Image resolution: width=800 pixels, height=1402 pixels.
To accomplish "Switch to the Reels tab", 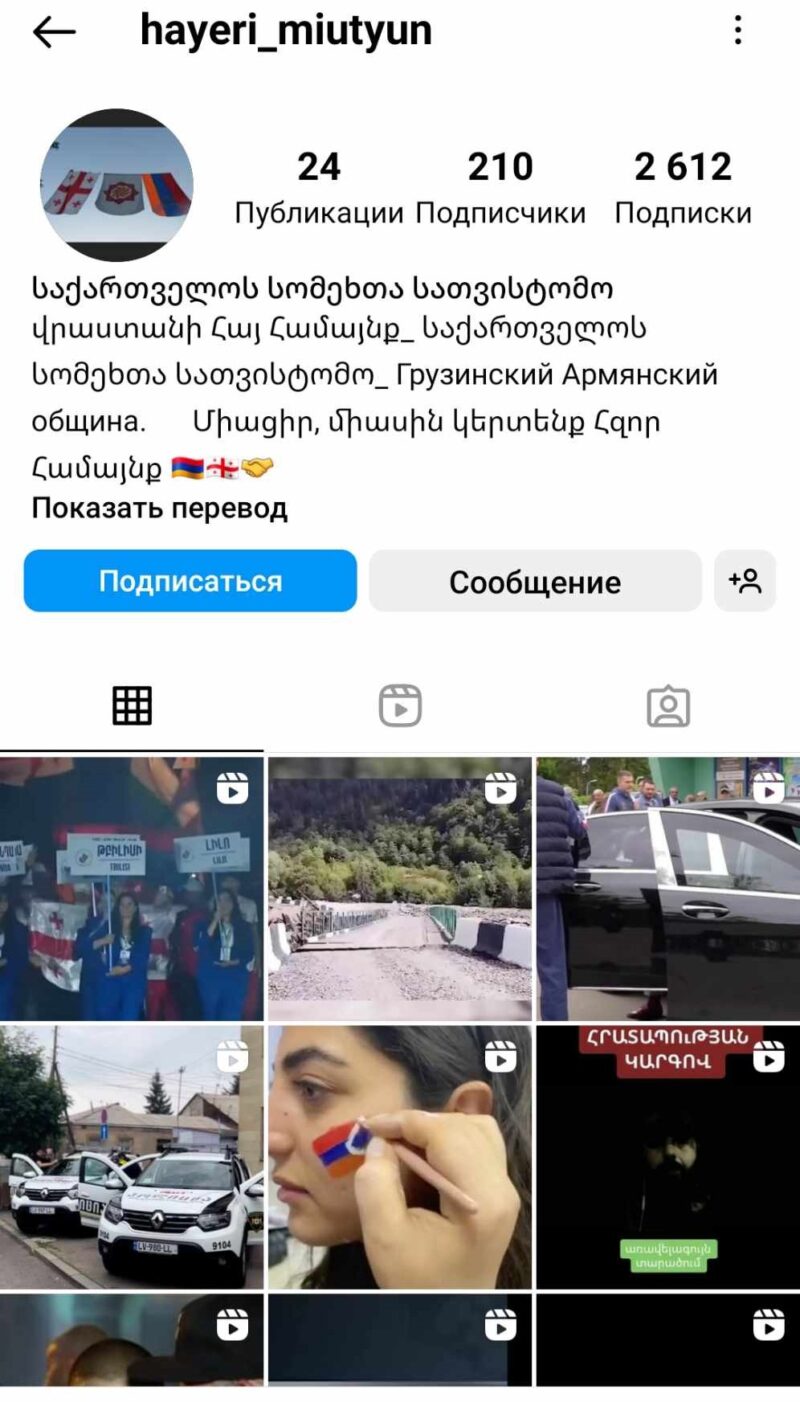I will (x=400, y=706).
